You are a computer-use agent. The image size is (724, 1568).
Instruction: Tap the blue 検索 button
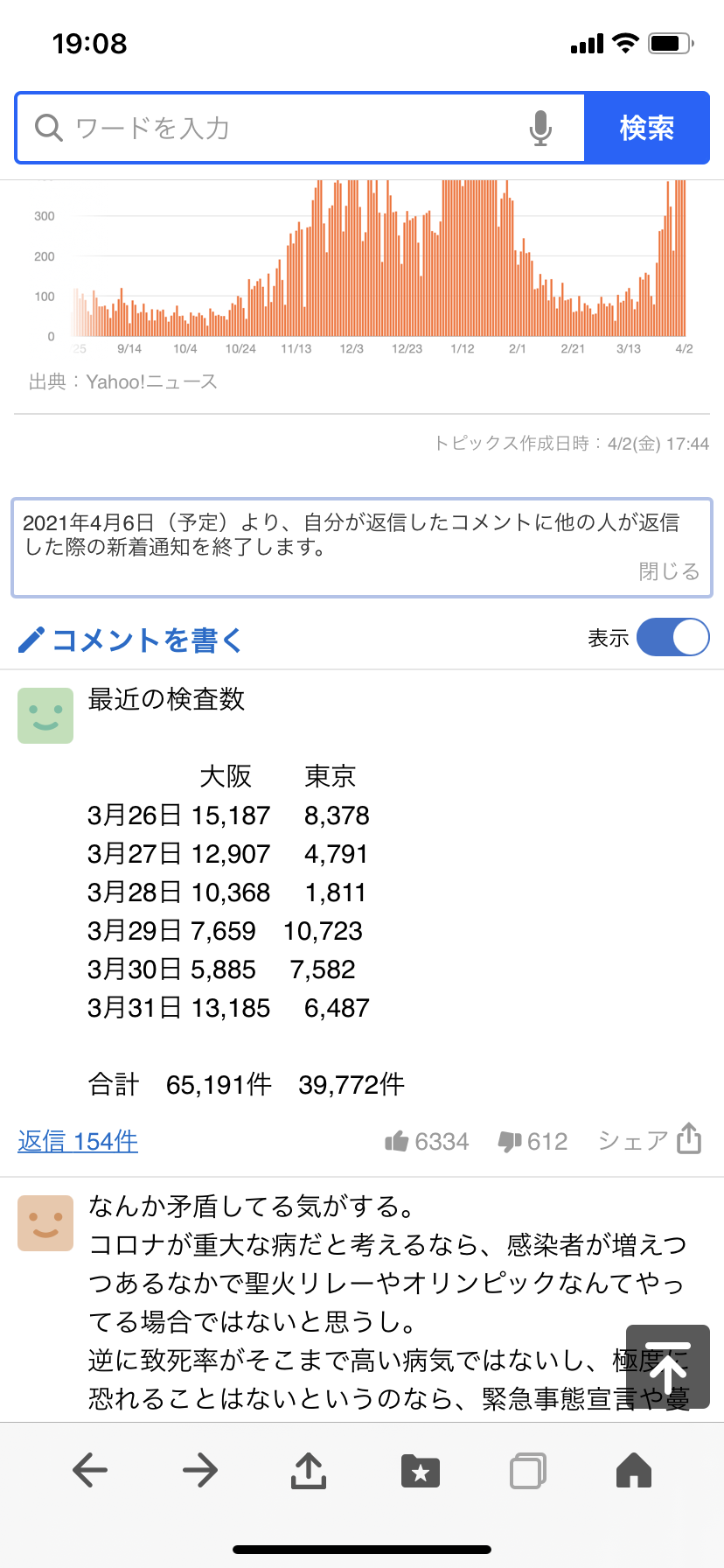[x=646, y=128]
